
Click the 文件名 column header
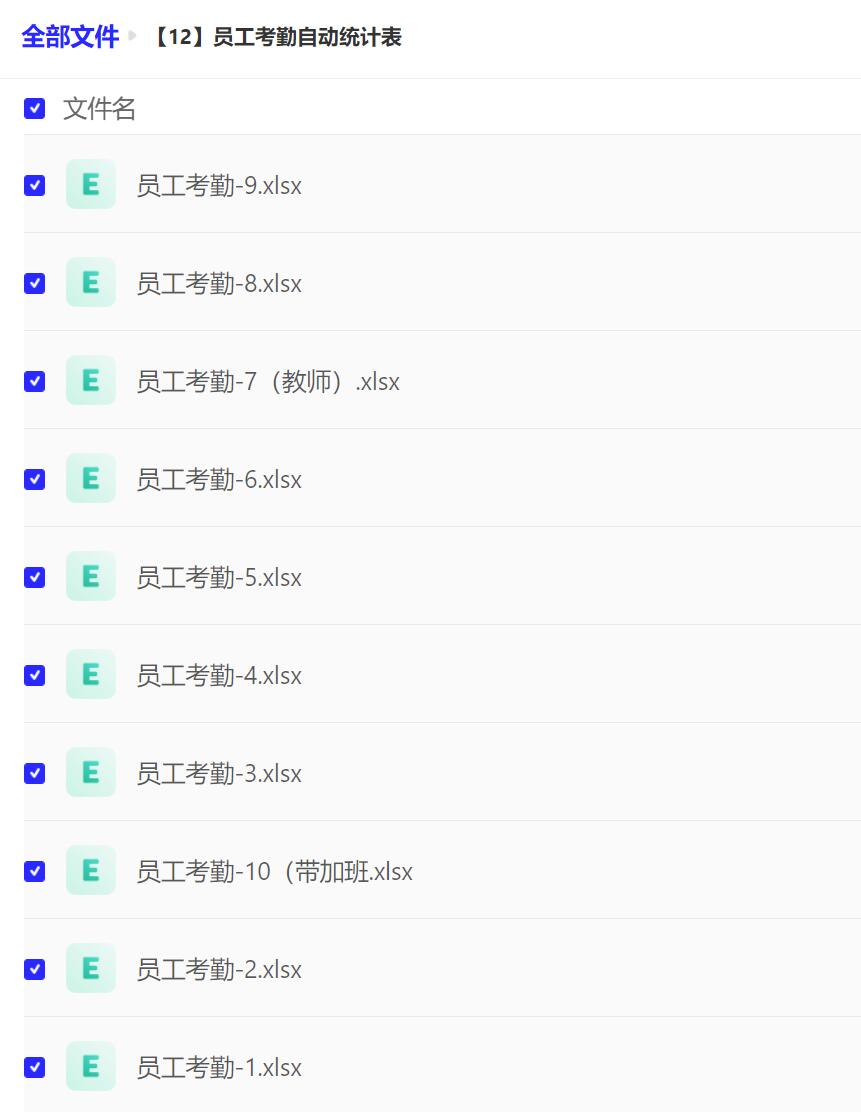click(97, 108)
